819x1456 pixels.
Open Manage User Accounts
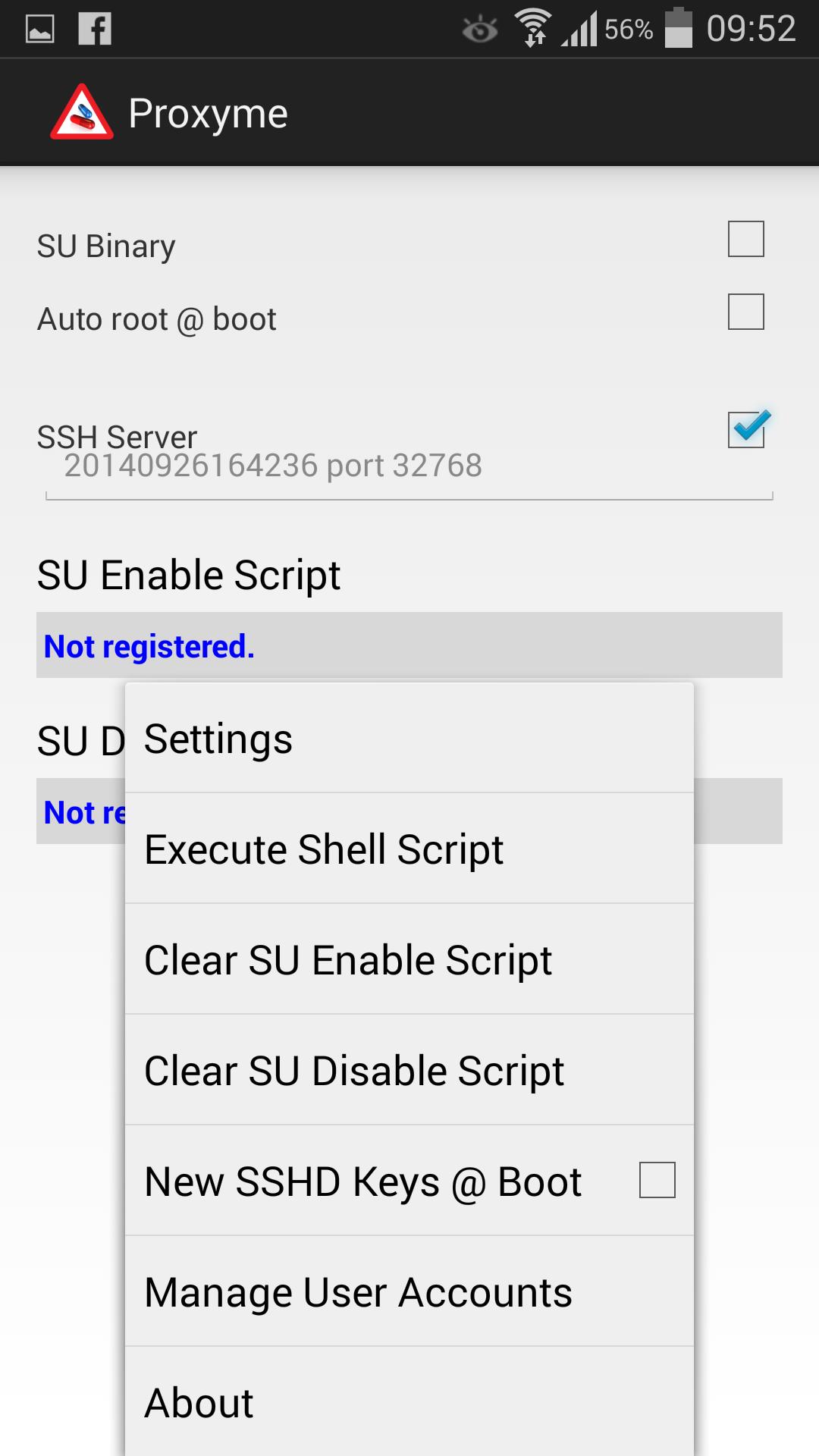coord(409,1291)
